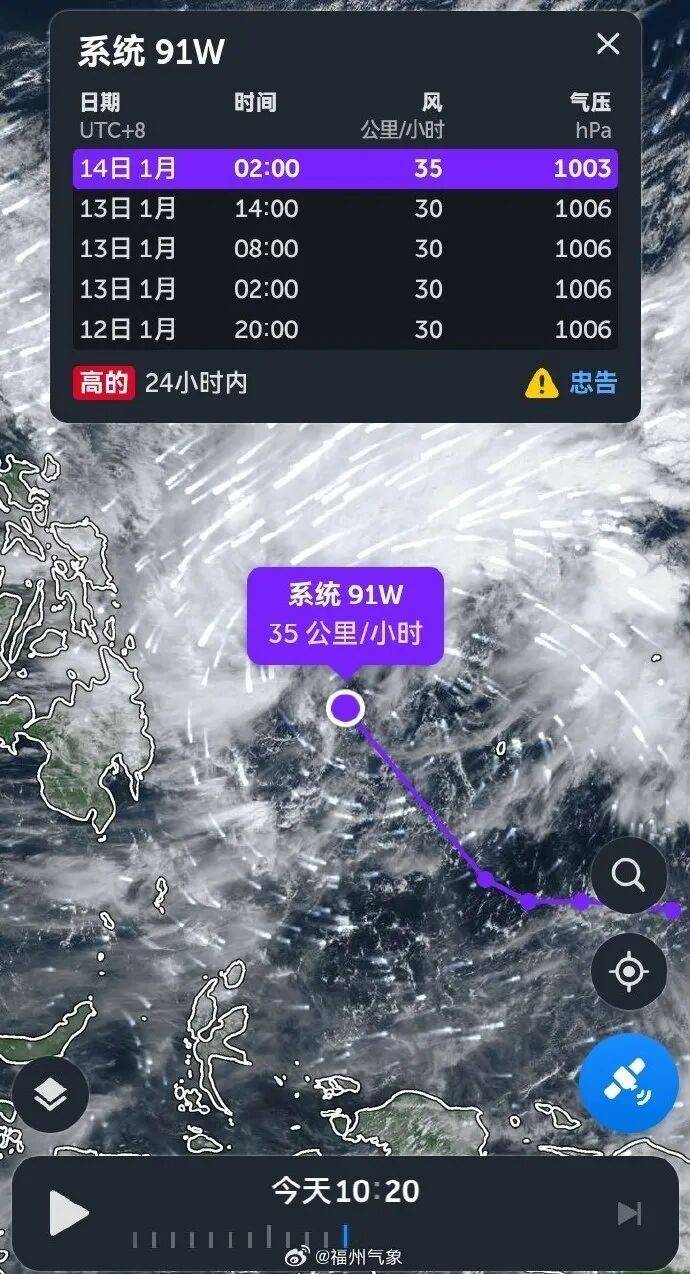Play the satellite timeline animation

tap(68, 1213)
